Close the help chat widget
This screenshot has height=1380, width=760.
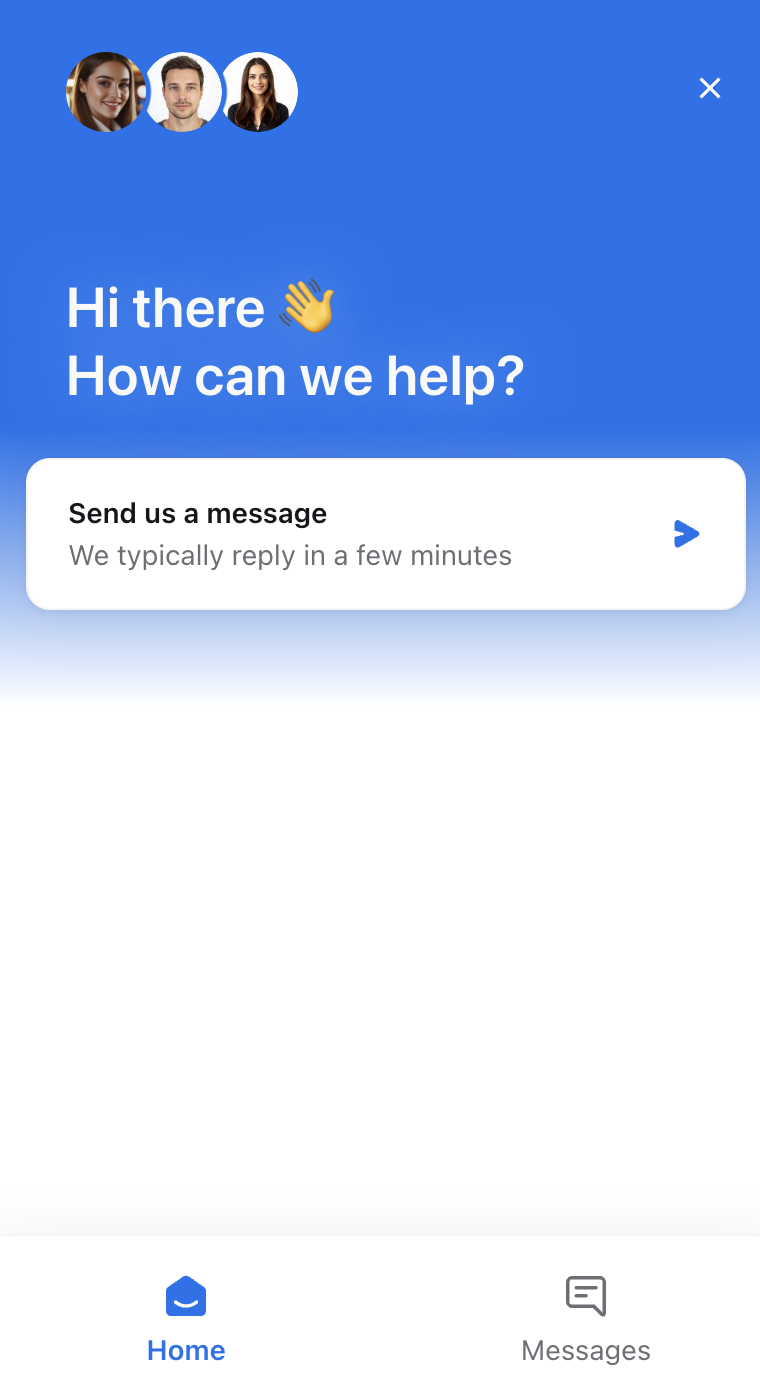[x=709, y=89]
